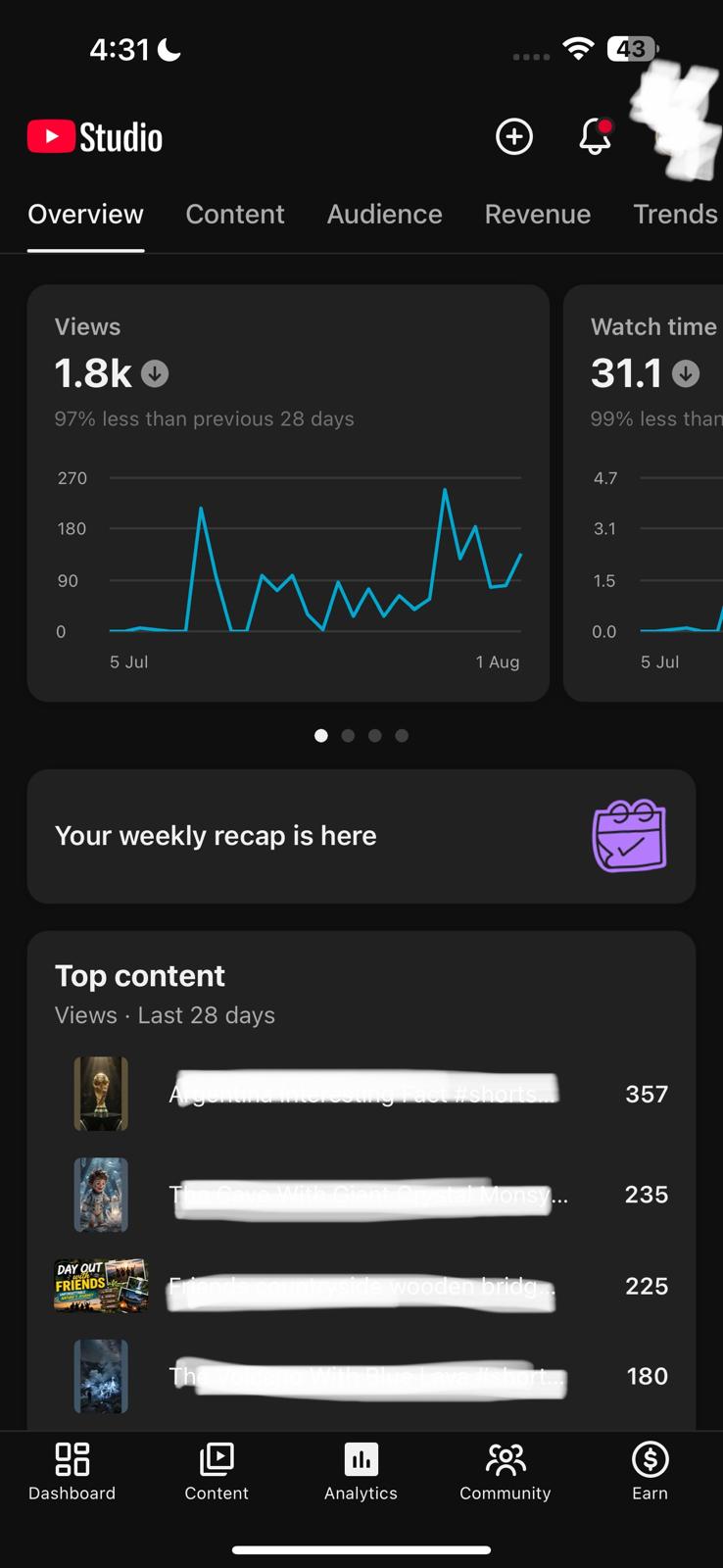Open the top video with 357 views
The image size is (723, 1568).
click(361, 1094)
